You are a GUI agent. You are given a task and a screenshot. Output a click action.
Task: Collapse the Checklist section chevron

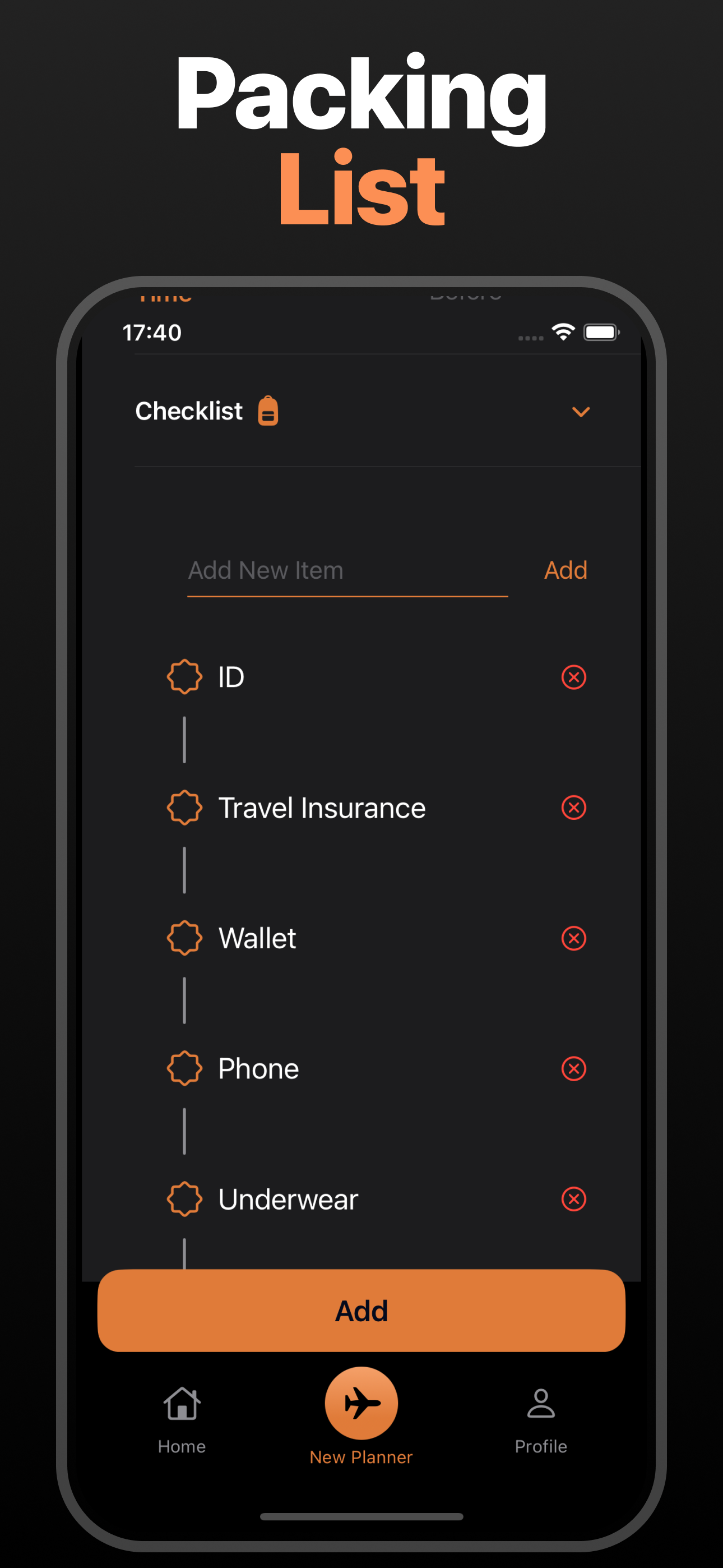pyautogui.click(x=580, y=412)
